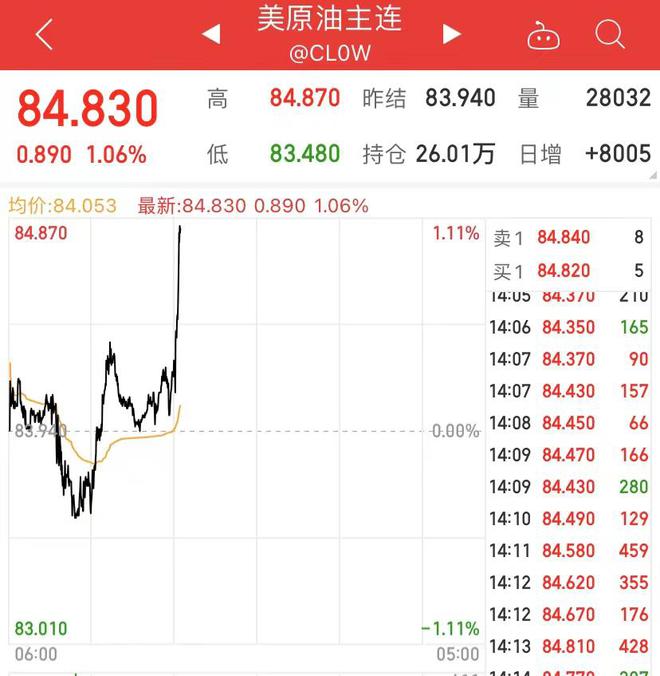
Task: Open search with the magnifier icon
Action: point(609,35)
